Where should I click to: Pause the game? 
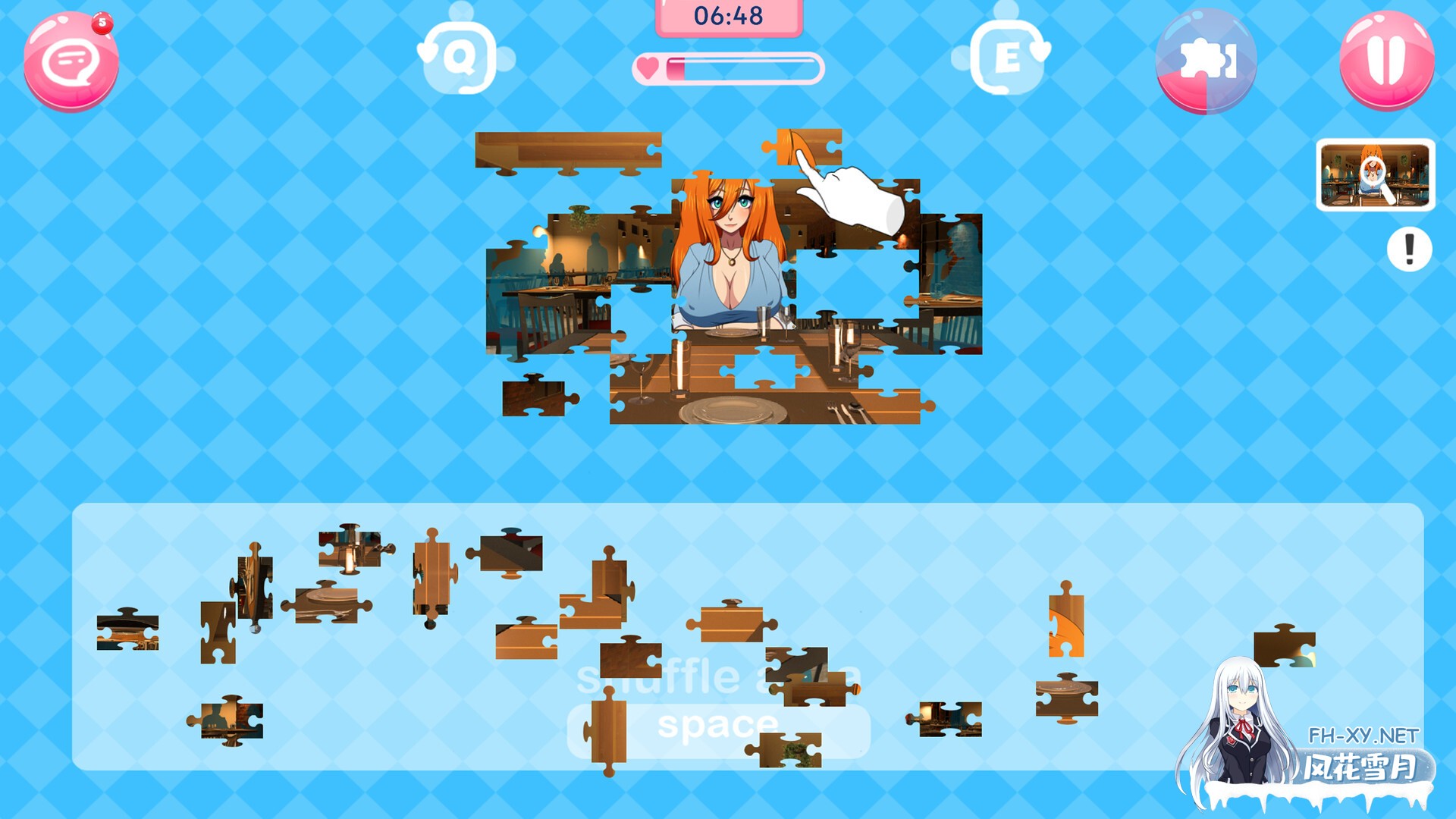point(1386,61)
